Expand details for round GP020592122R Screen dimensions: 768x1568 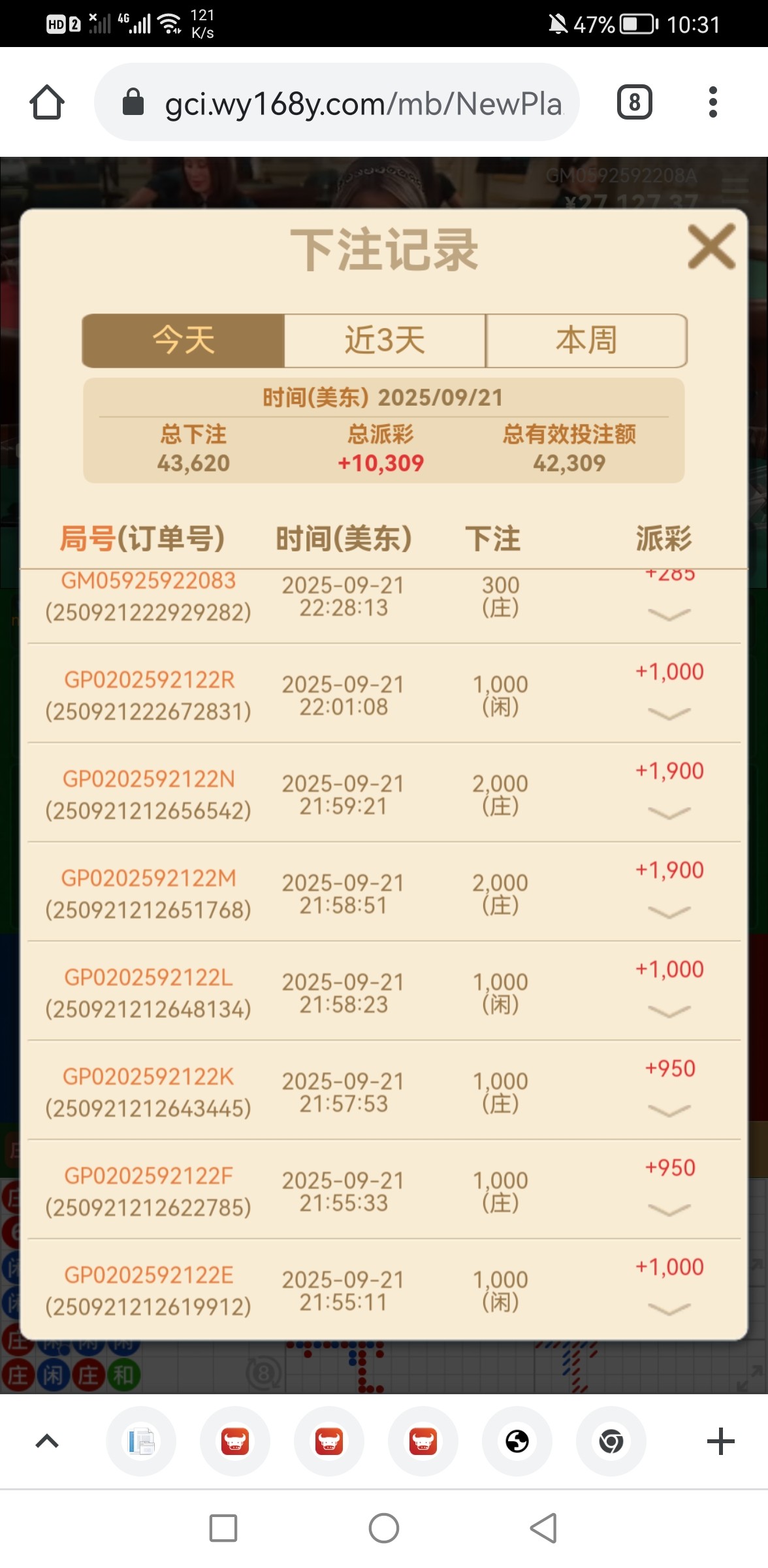(x=669, y=713)
